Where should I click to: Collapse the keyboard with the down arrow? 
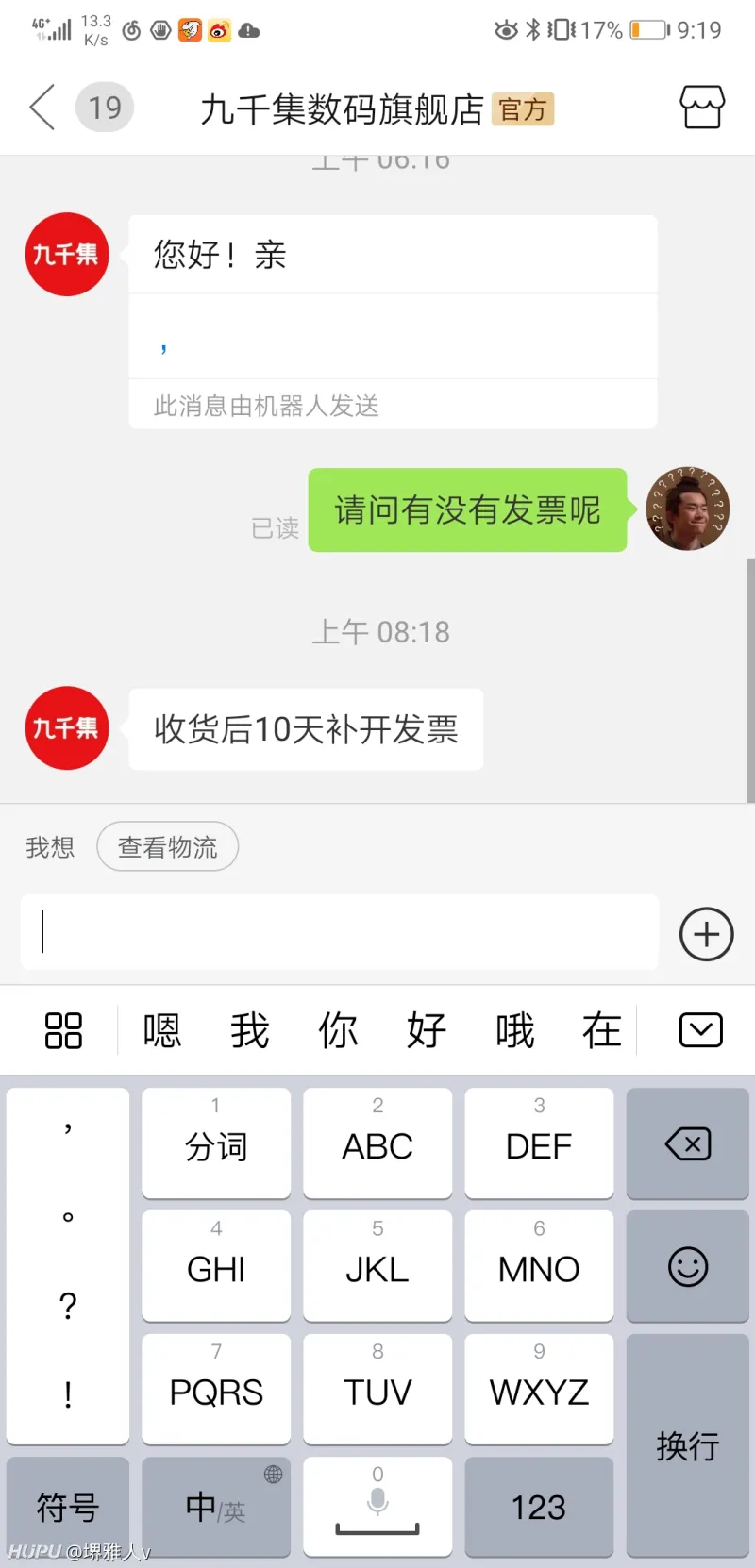pos(700,1030)
